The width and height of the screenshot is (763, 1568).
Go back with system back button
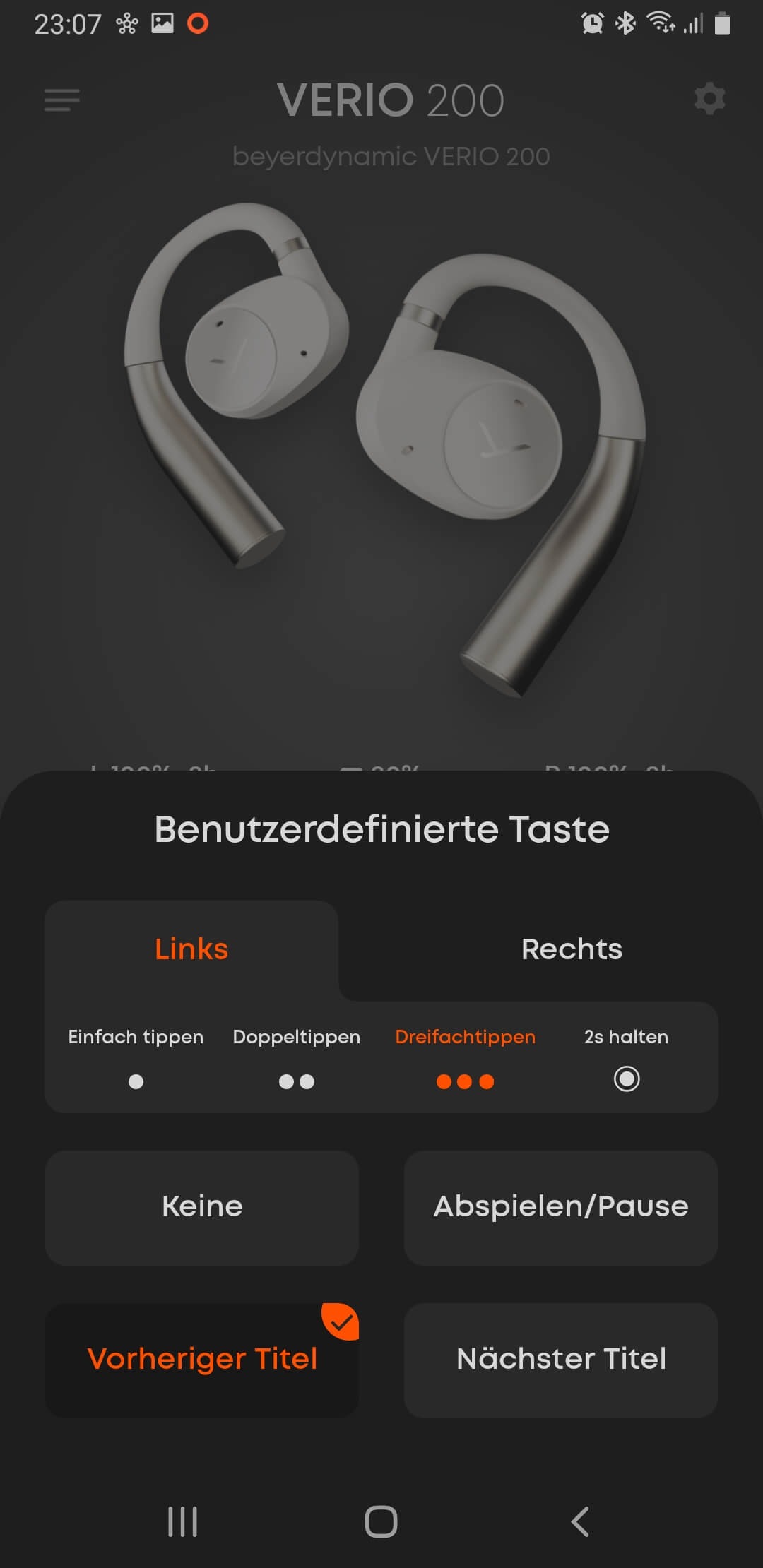pyautogui.click(x=580, y=1521)
